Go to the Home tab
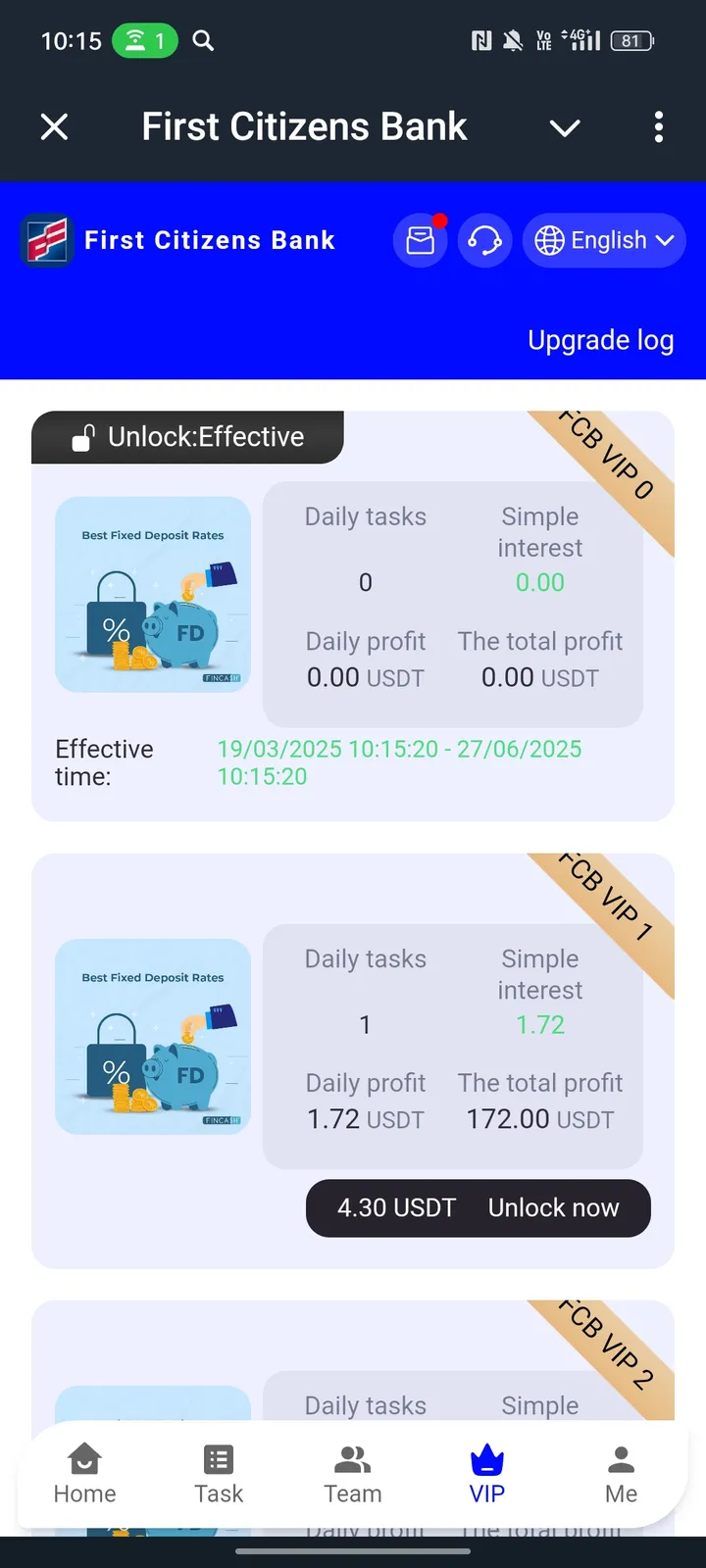706x1568 pixels. [85, 1473]
